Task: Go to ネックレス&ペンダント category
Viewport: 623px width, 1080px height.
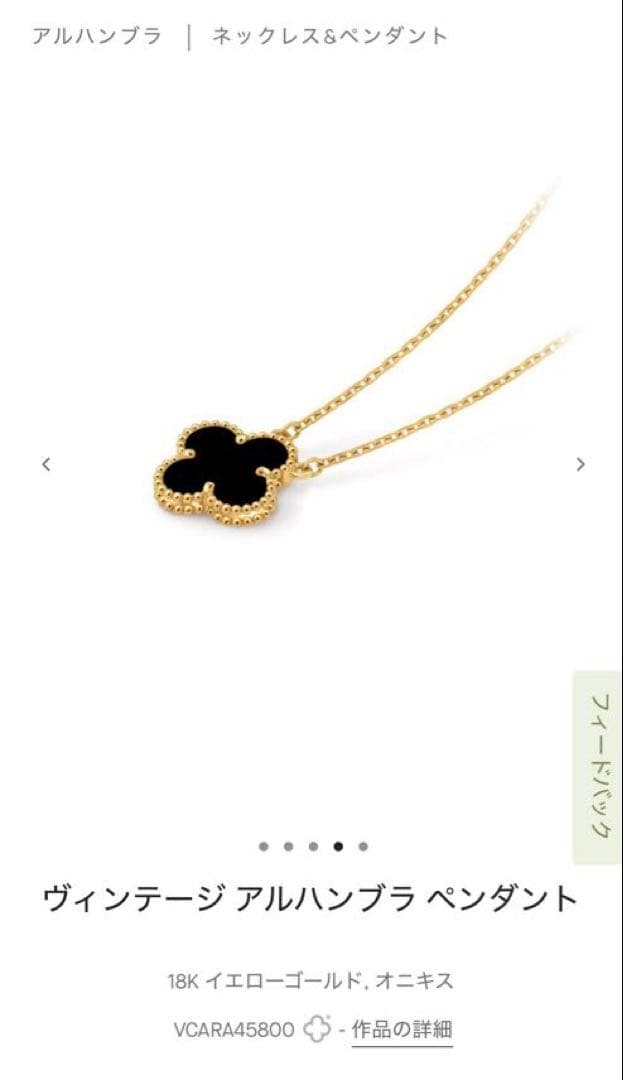Action: click(330, 37)
